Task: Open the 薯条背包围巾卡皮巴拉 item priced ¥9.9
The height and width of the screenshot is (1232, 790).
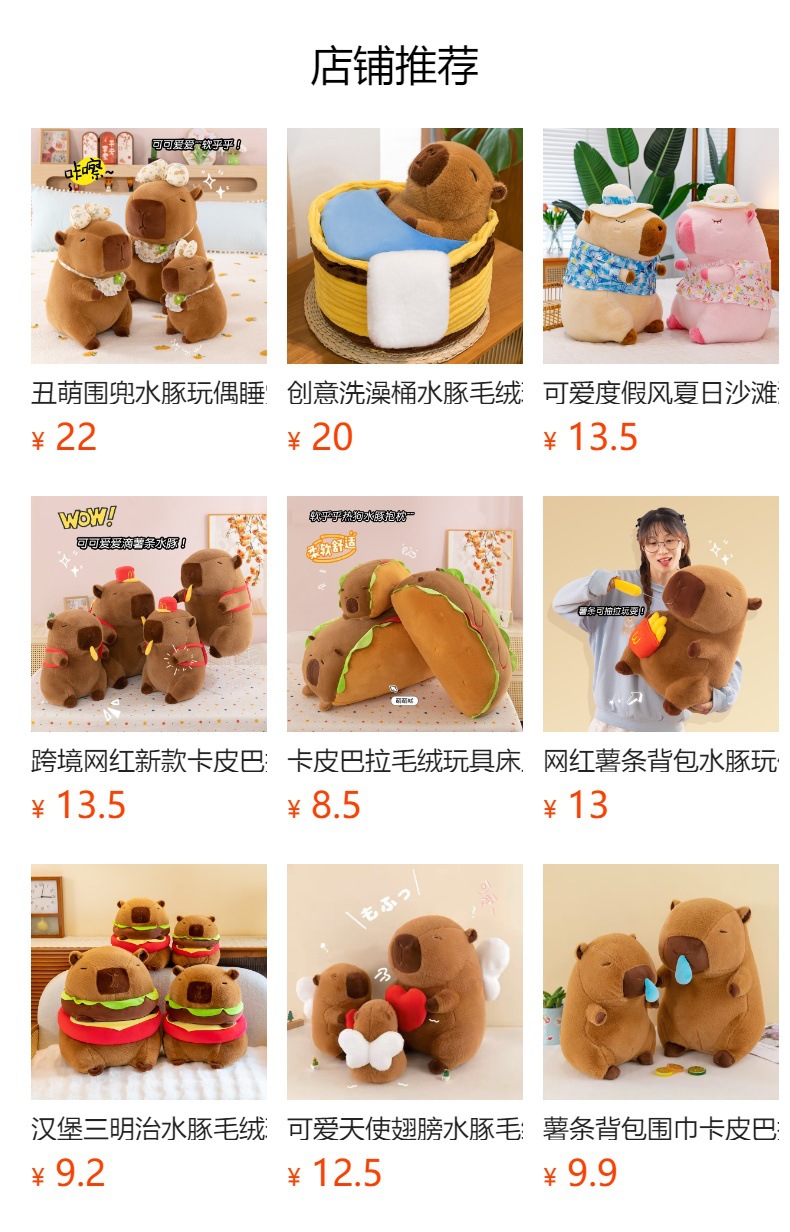Action: [x=660, y=982]
